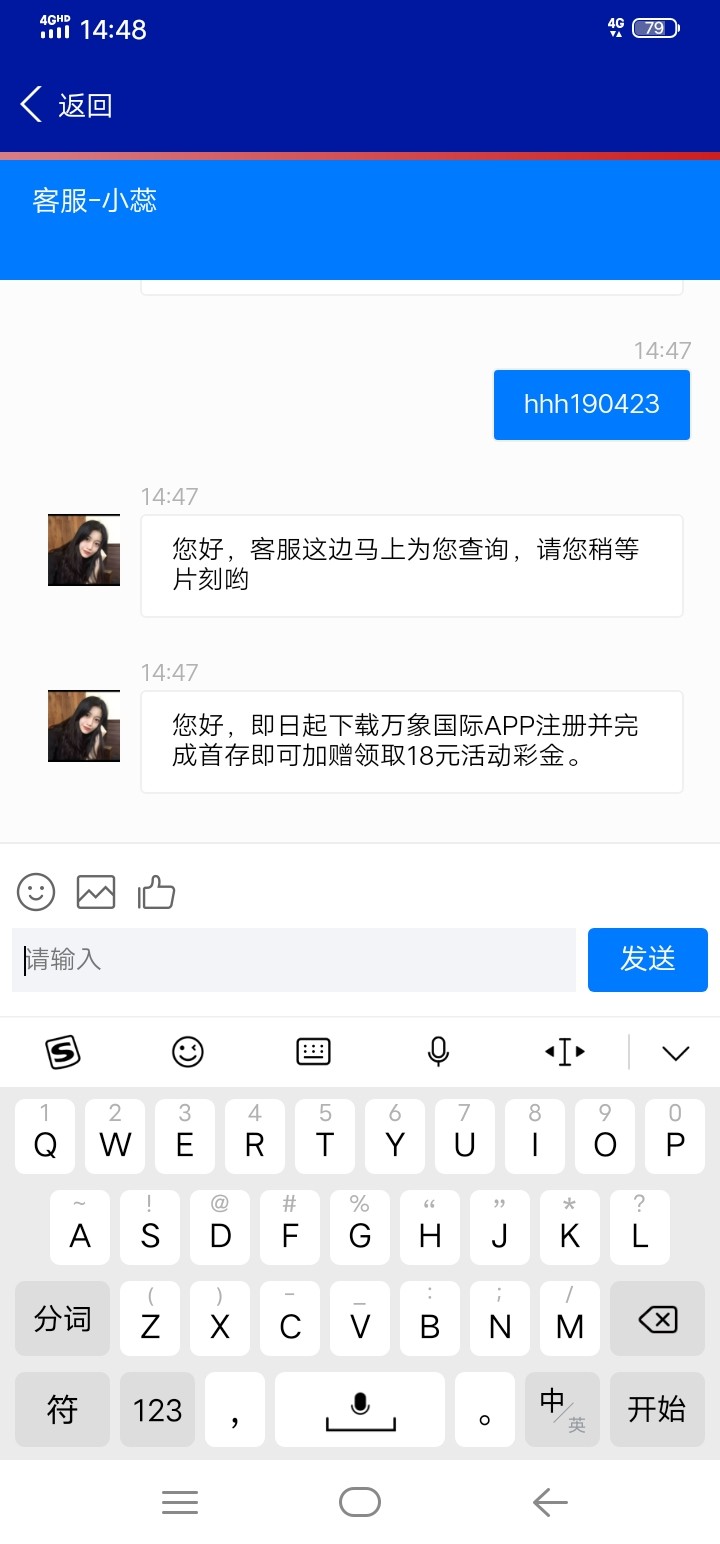Switch keyboard layout from the toolbar
Viewport: 720px width, 1544px height.
click(313, 1052)
